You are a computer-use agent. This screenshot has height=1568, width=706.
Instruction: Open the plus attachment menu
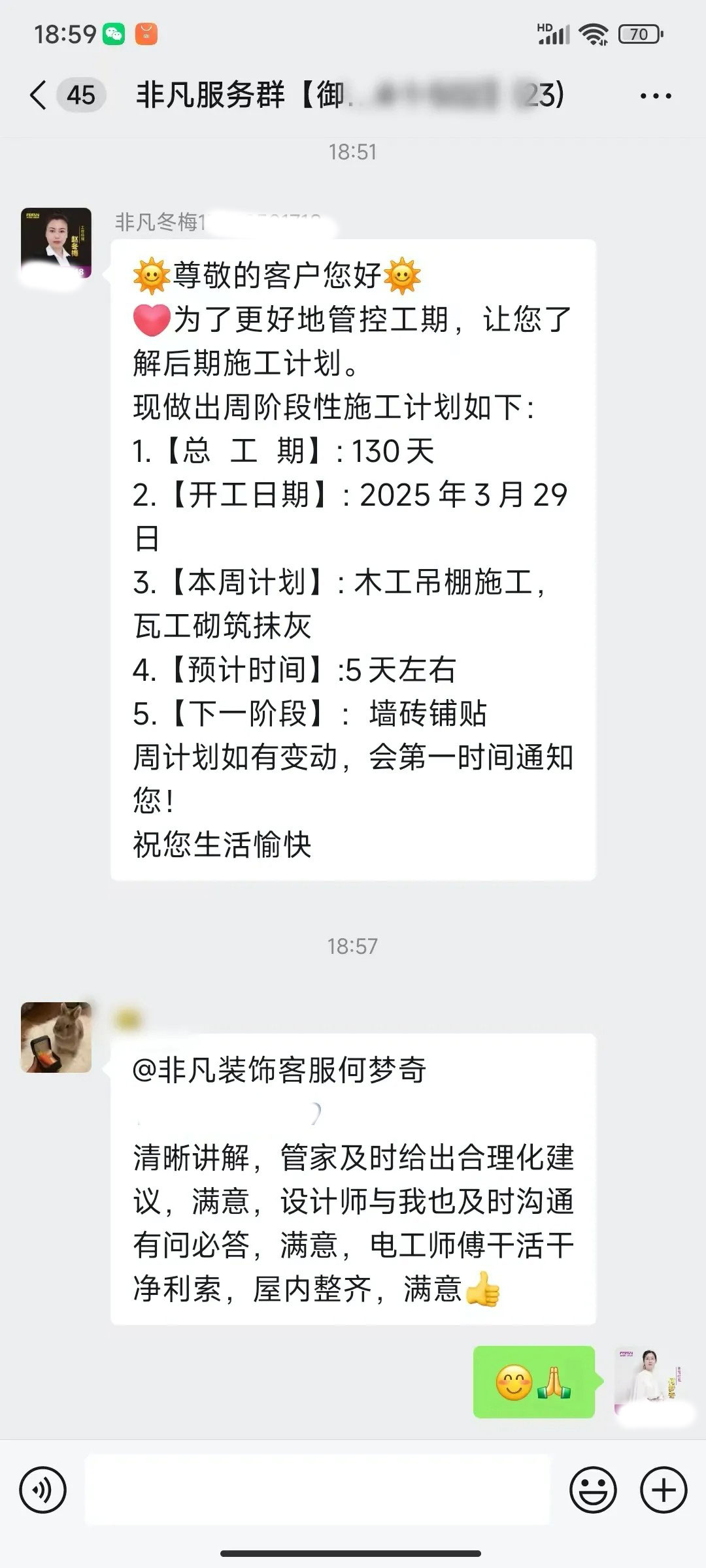664,1490
